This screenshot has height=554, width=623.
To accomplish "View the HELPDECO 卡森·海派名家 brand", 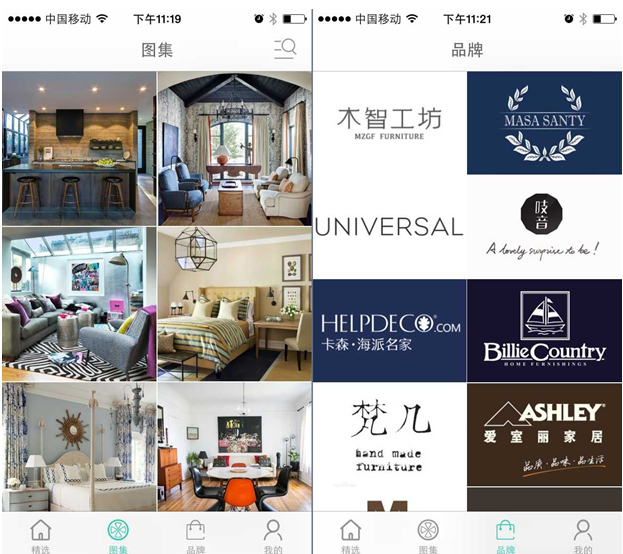I will click(390, 330).
